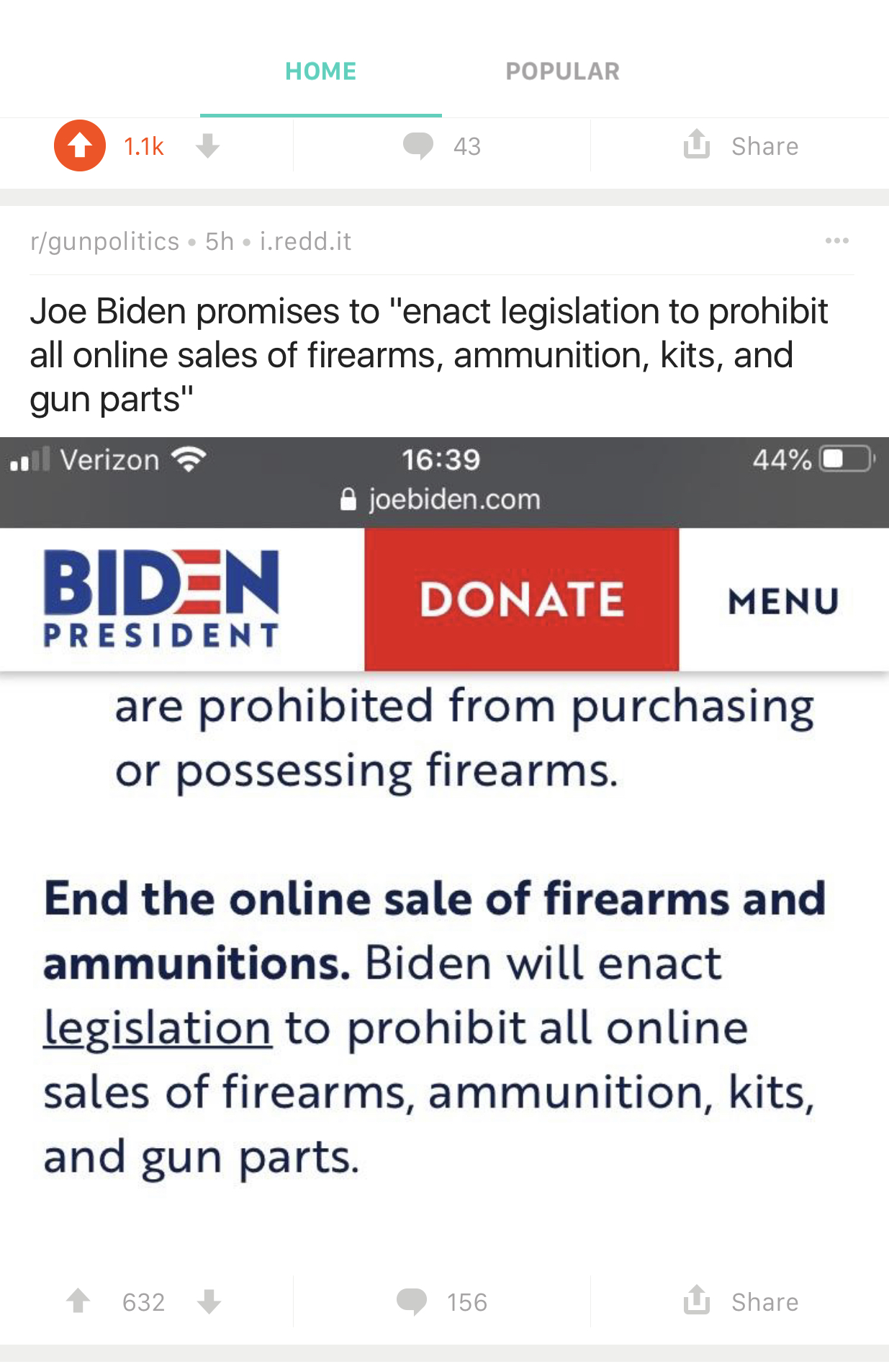Image resolution: width=889 pixels, height=1372 pixels.
Task: Switch to the Popular tab
Action: (x=561, y=71)
